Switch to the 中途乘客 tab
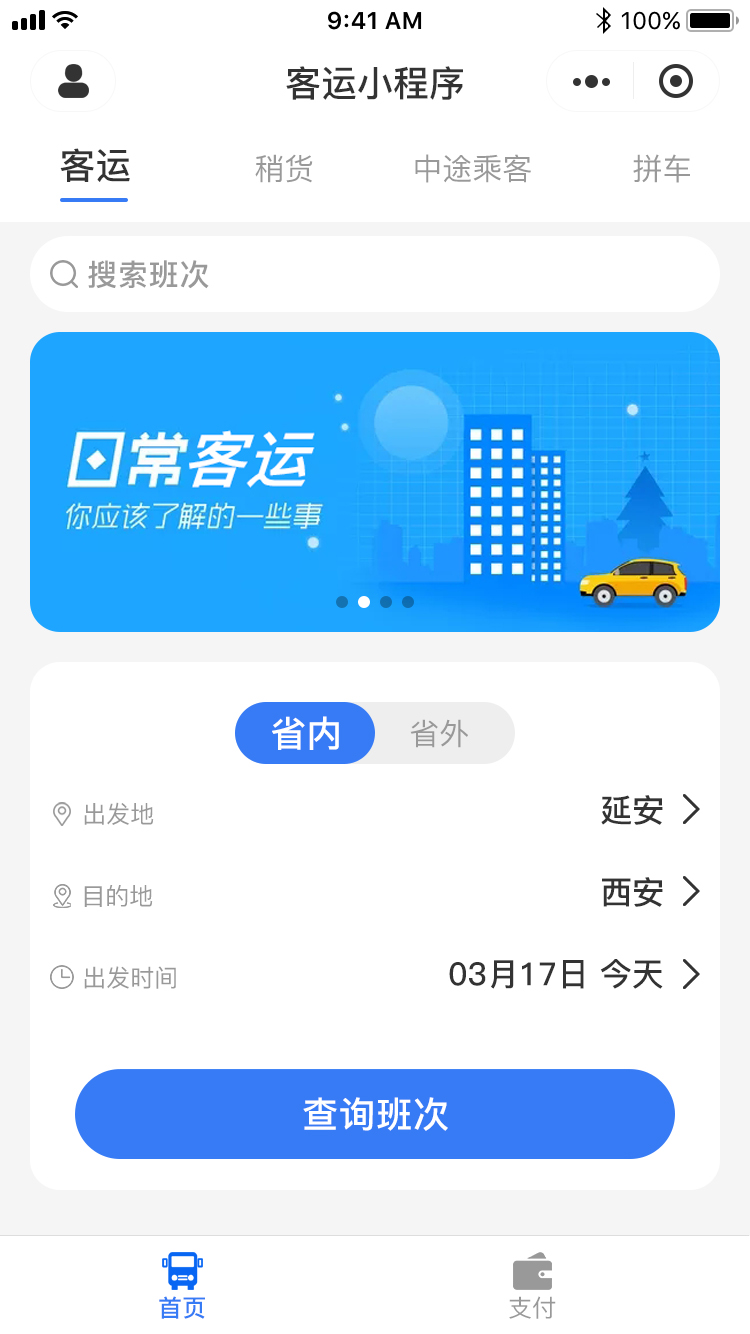This screenshot has height=1334, width=750. point(472,169)
